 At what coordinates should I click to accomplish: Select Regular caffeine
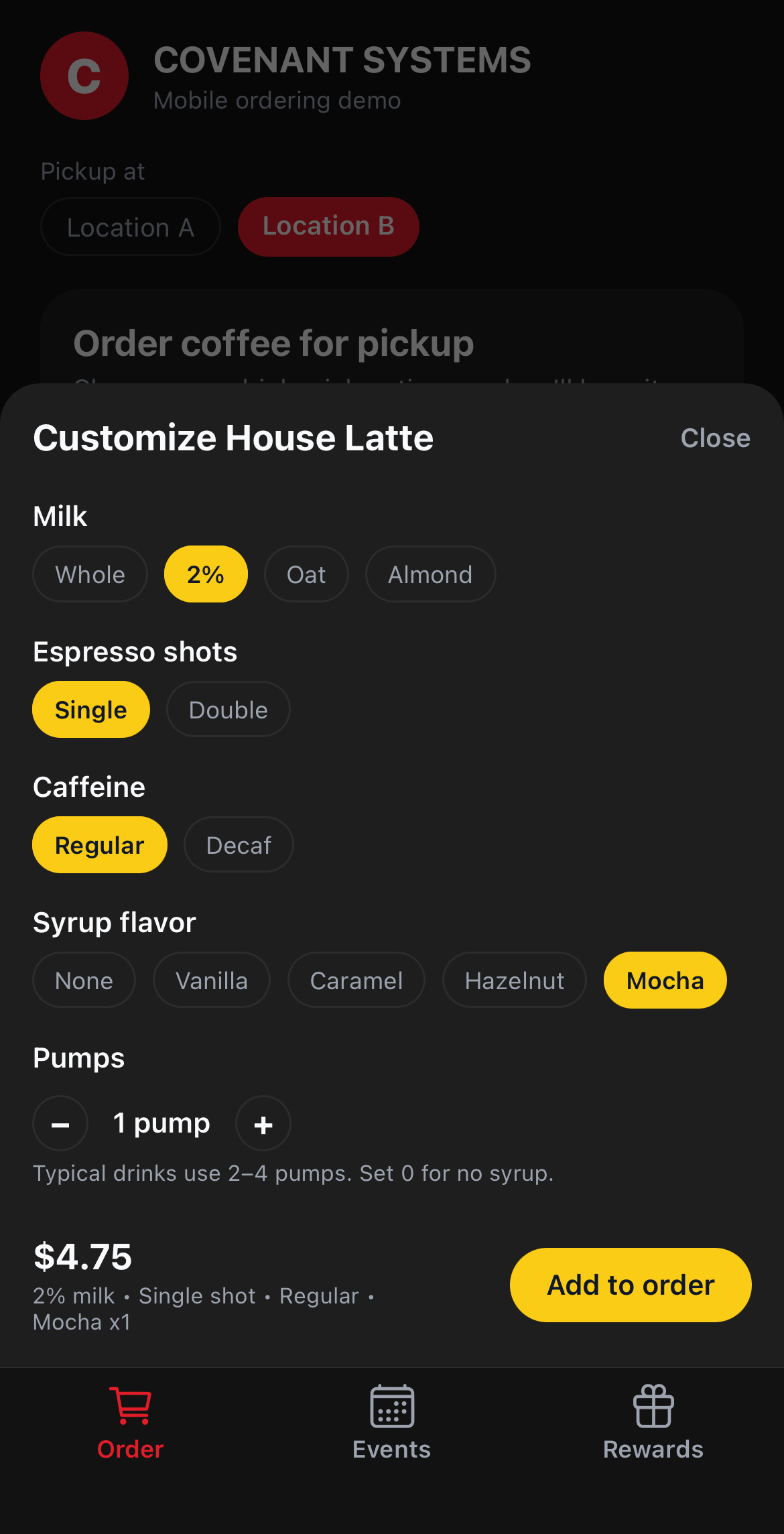pyautogui.click(x=100, y=845)
